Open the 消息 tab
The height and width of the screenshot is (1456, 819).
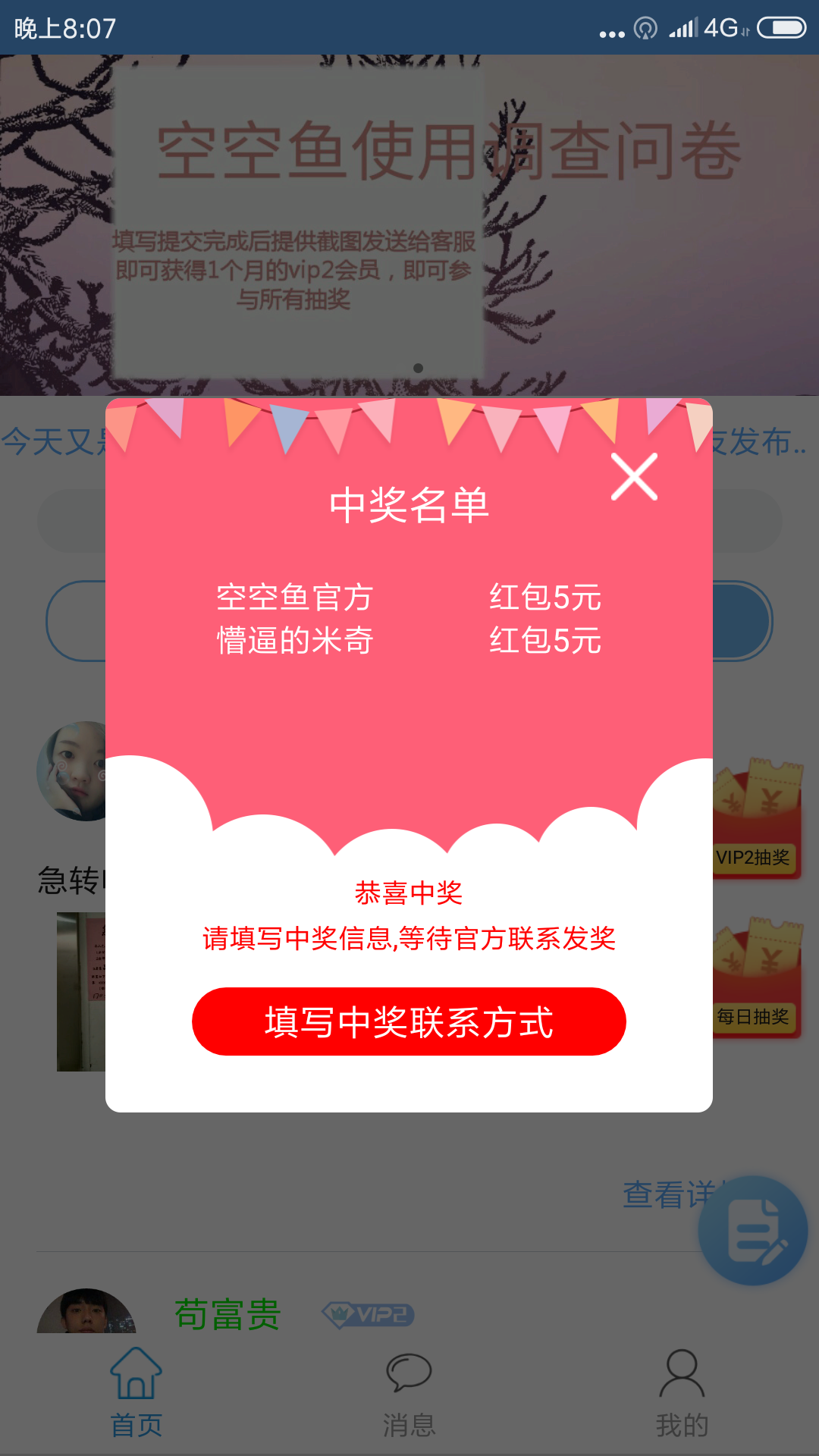[x=409, y=1392]
